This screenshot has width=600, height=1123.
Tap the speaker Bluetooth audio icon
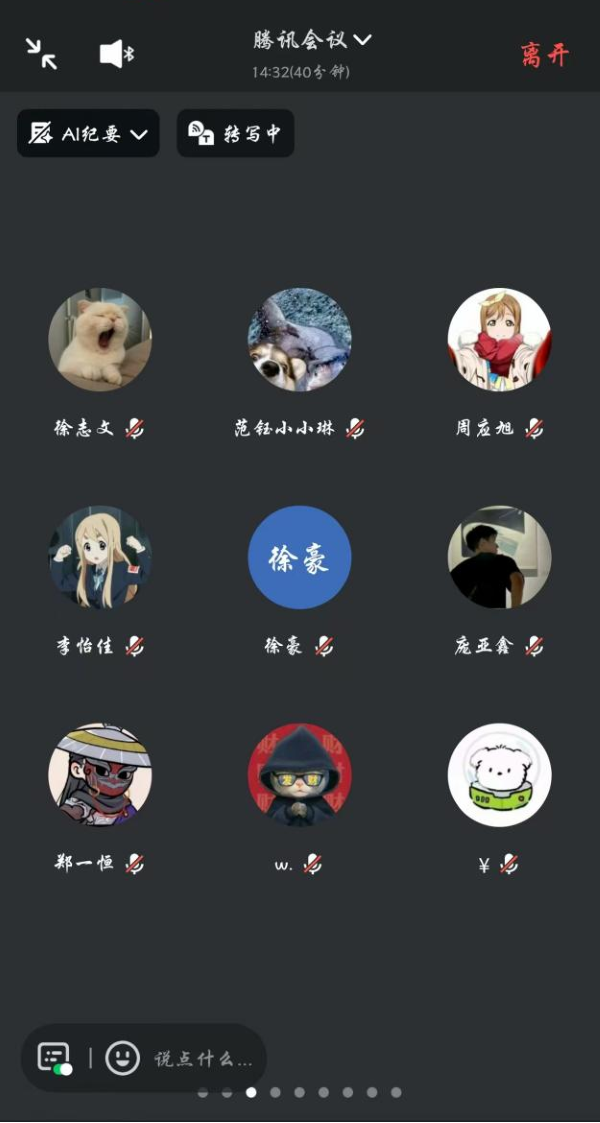tap(117, 54)
